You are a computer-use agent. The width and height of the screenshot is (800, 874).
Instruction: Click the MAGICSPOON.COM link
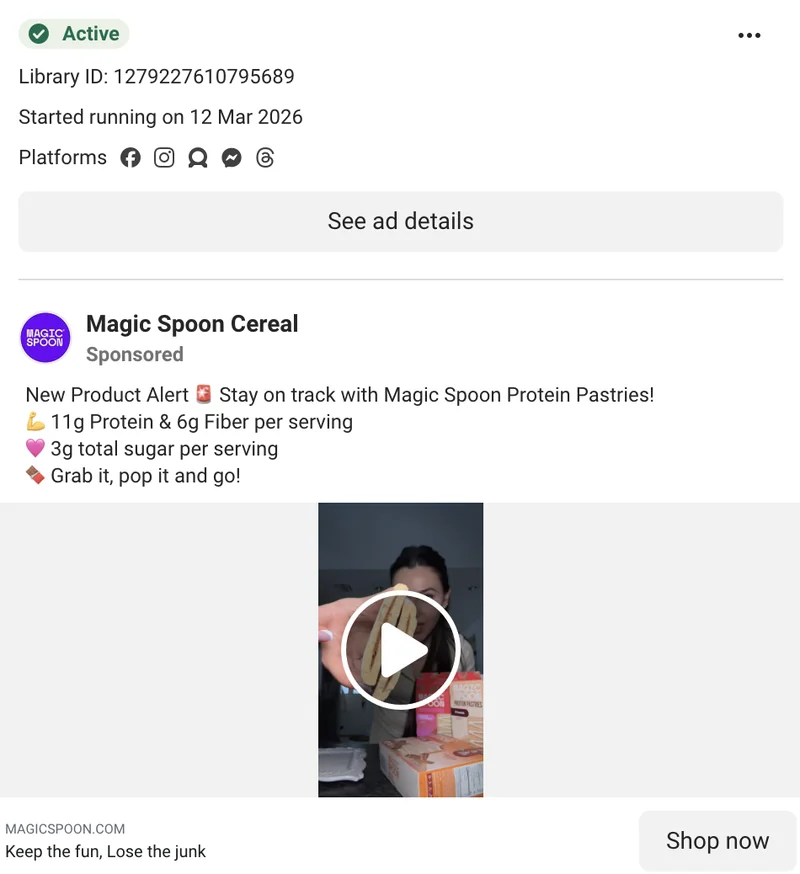pyautogui.click(x=64, y=828)
